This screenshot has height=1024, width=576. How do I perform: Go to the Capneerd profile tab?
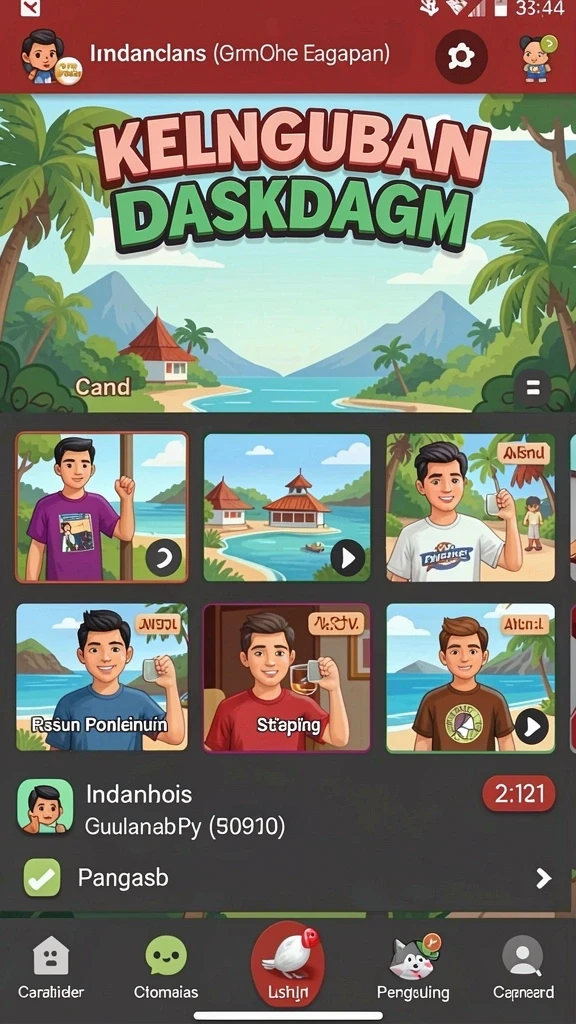click(523, 968)
